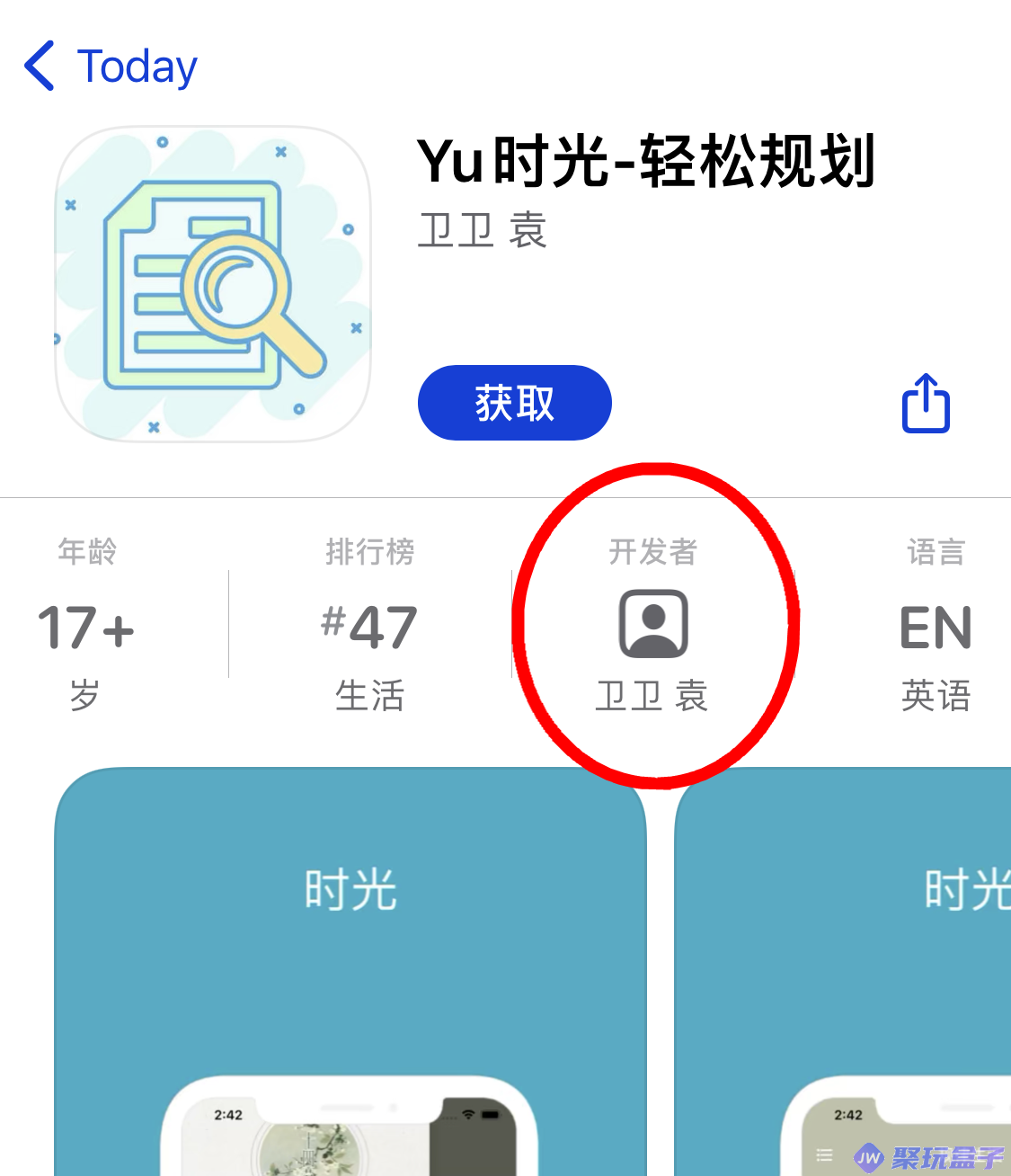This screenshot has width=1011, height=1176.
Task: Open developer 卫卫 袁 info
Action: (652, 627)
